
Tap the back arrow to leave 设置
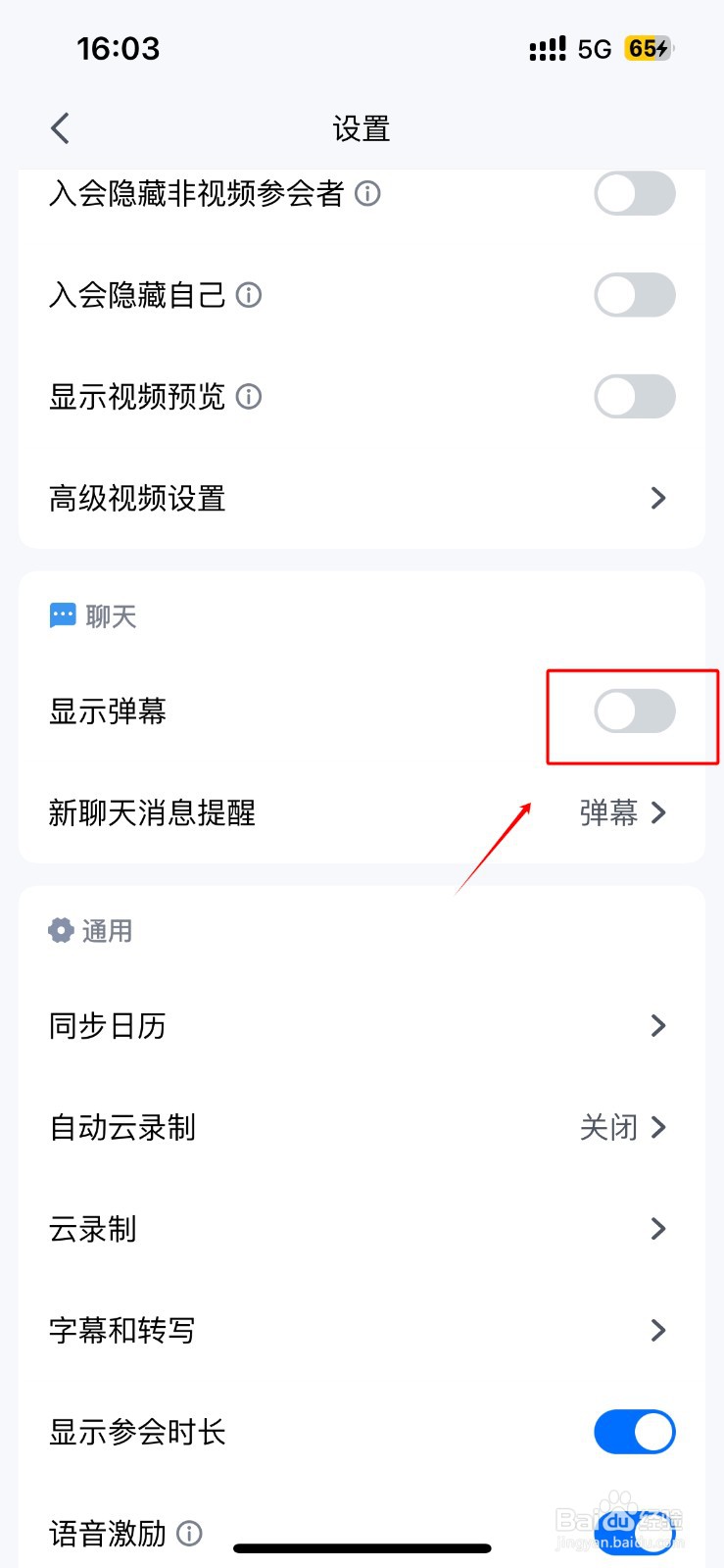coord(59,127)
